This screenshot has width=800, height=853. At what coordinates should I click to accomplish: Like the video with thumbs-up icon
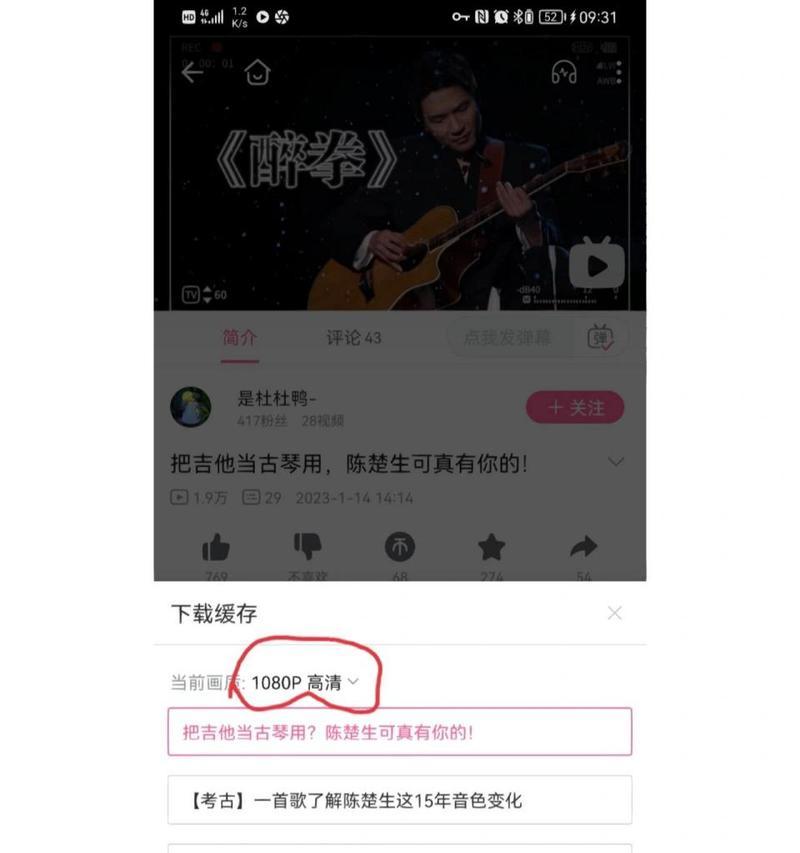[x=216, y=547]
